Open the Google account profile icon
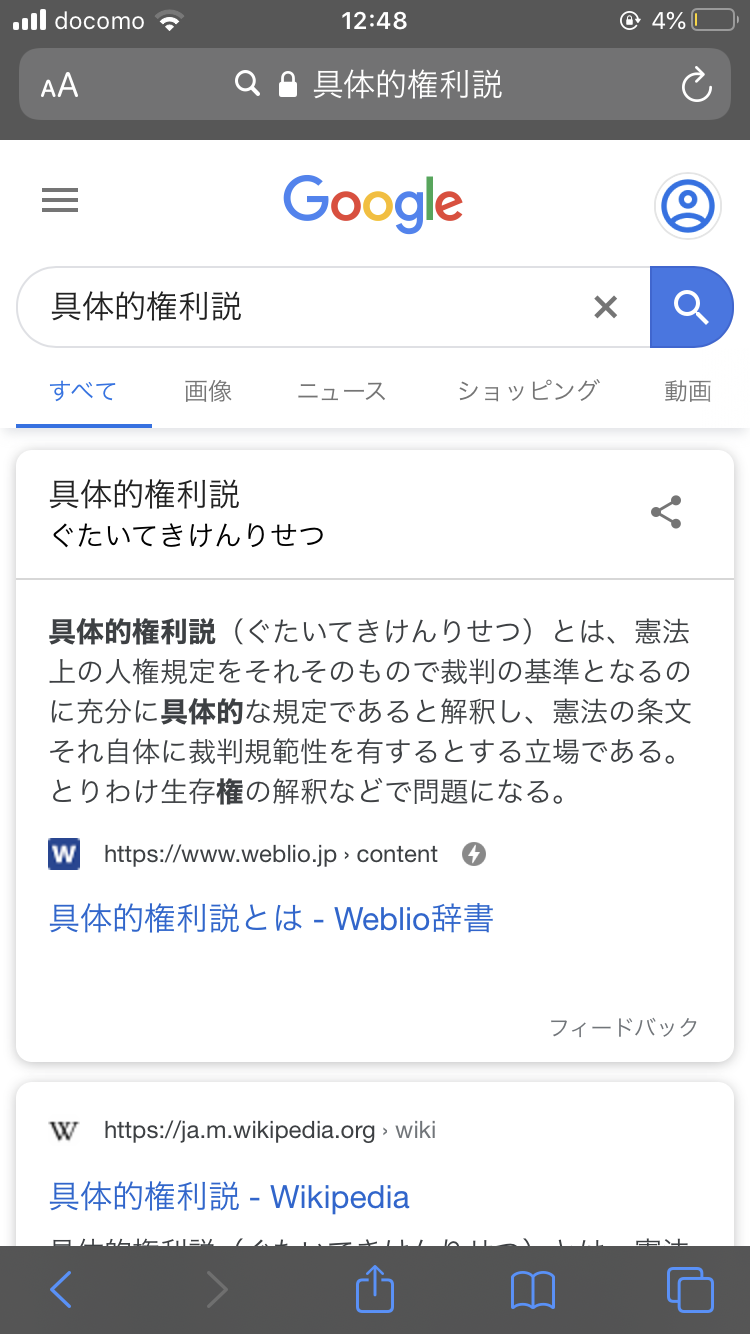 click(x=687, y=206)
